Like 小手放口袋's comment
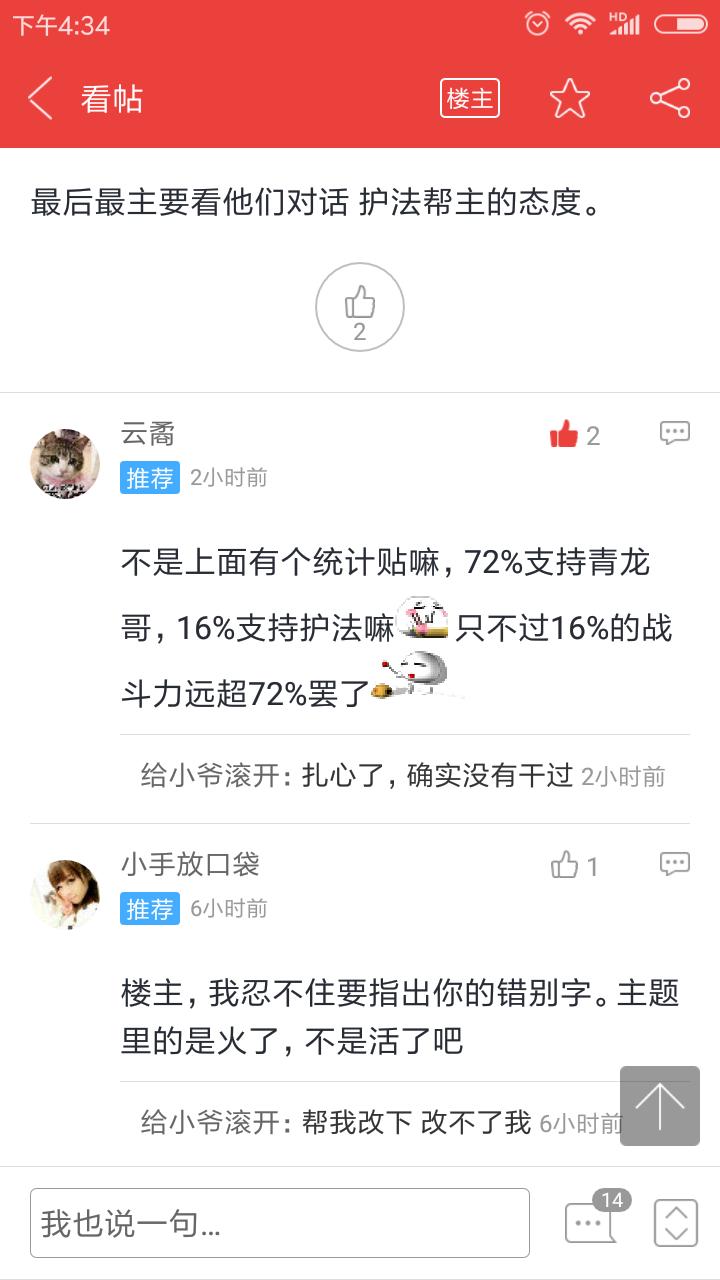The width and height of the screenshot is (720, 1280). [565, 865]
